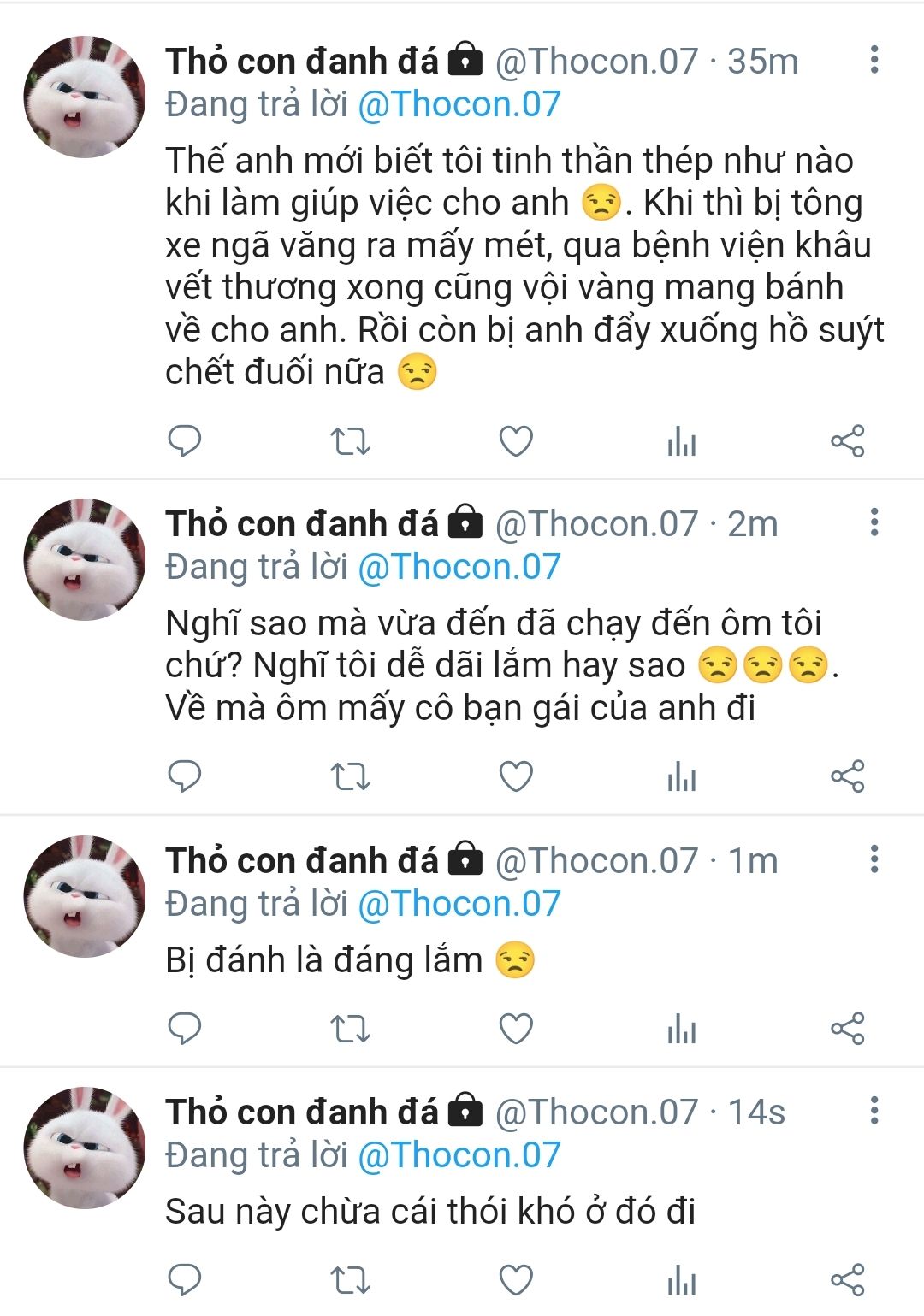Open overflow menu on the 2m tweet

pyautogui.click(x=874, y=522)
